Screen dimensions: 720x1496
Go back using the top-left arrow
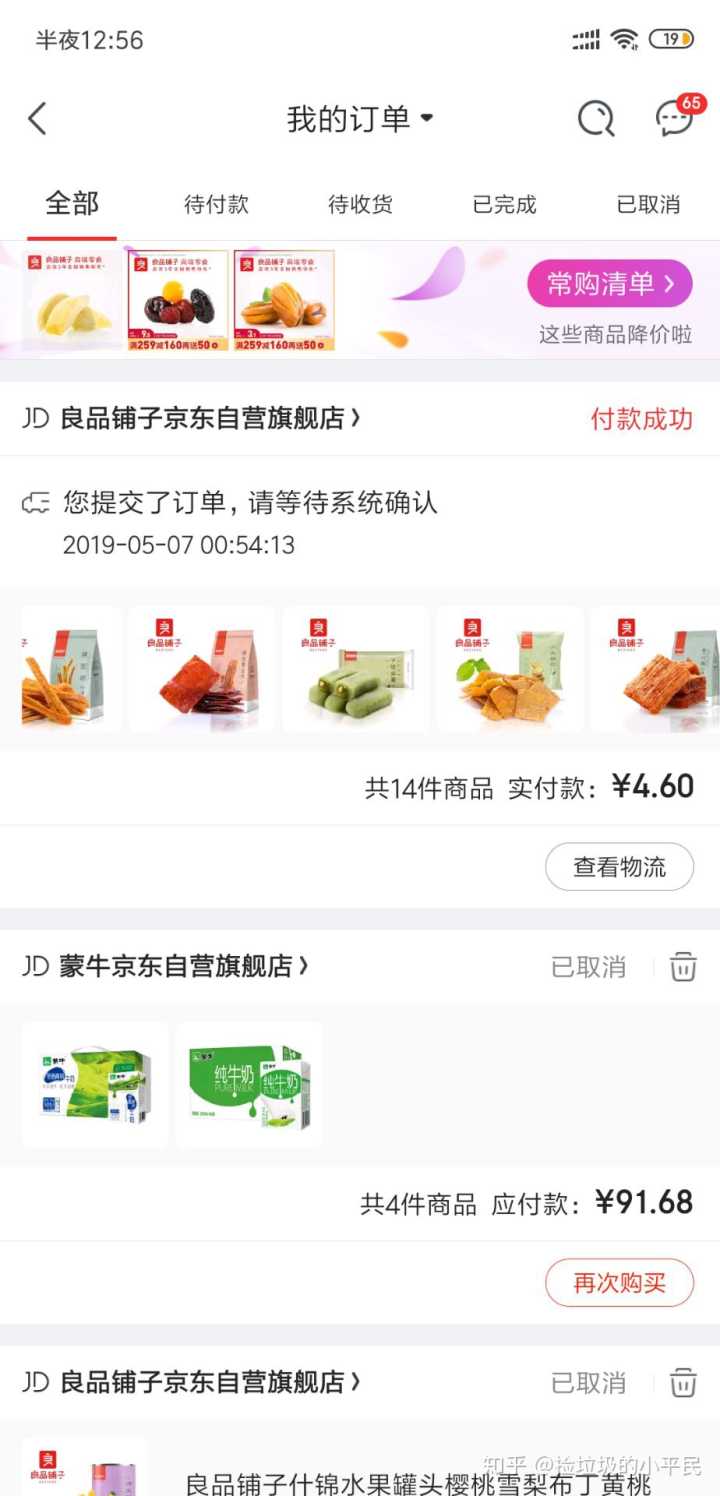pos(37,119)
